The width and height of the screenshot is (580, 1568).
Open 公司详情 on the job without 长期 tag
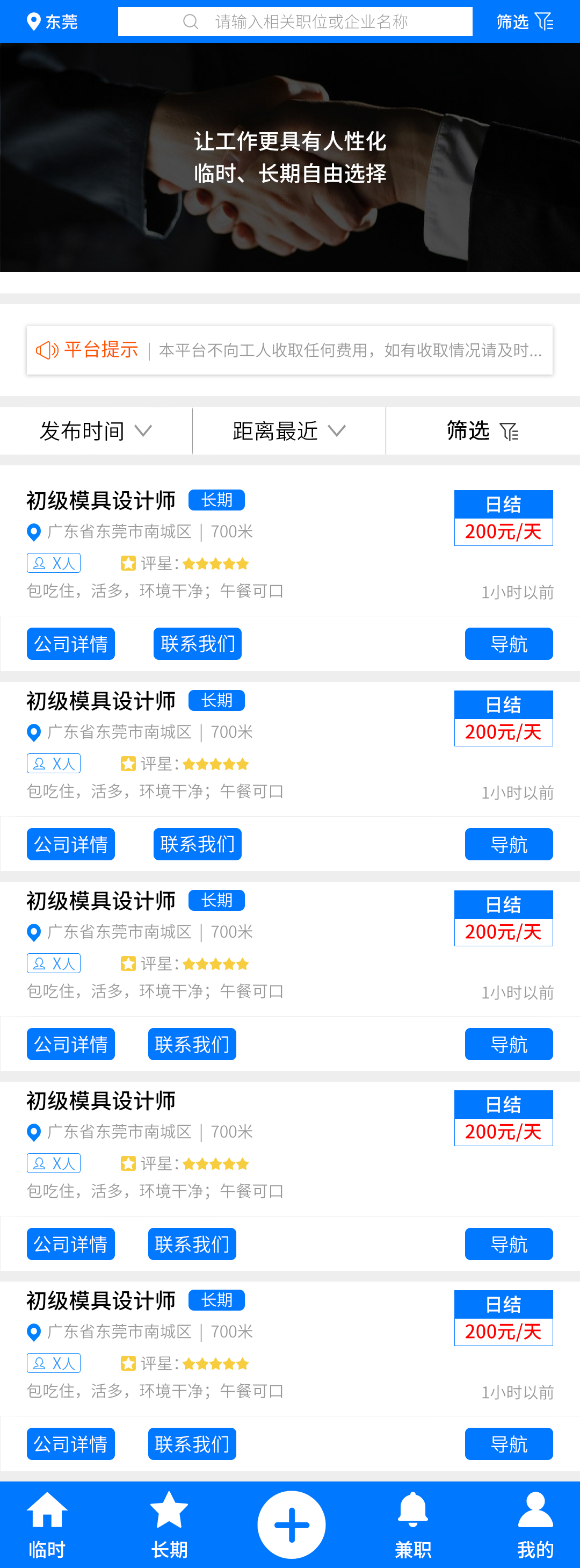(70, 1244)
